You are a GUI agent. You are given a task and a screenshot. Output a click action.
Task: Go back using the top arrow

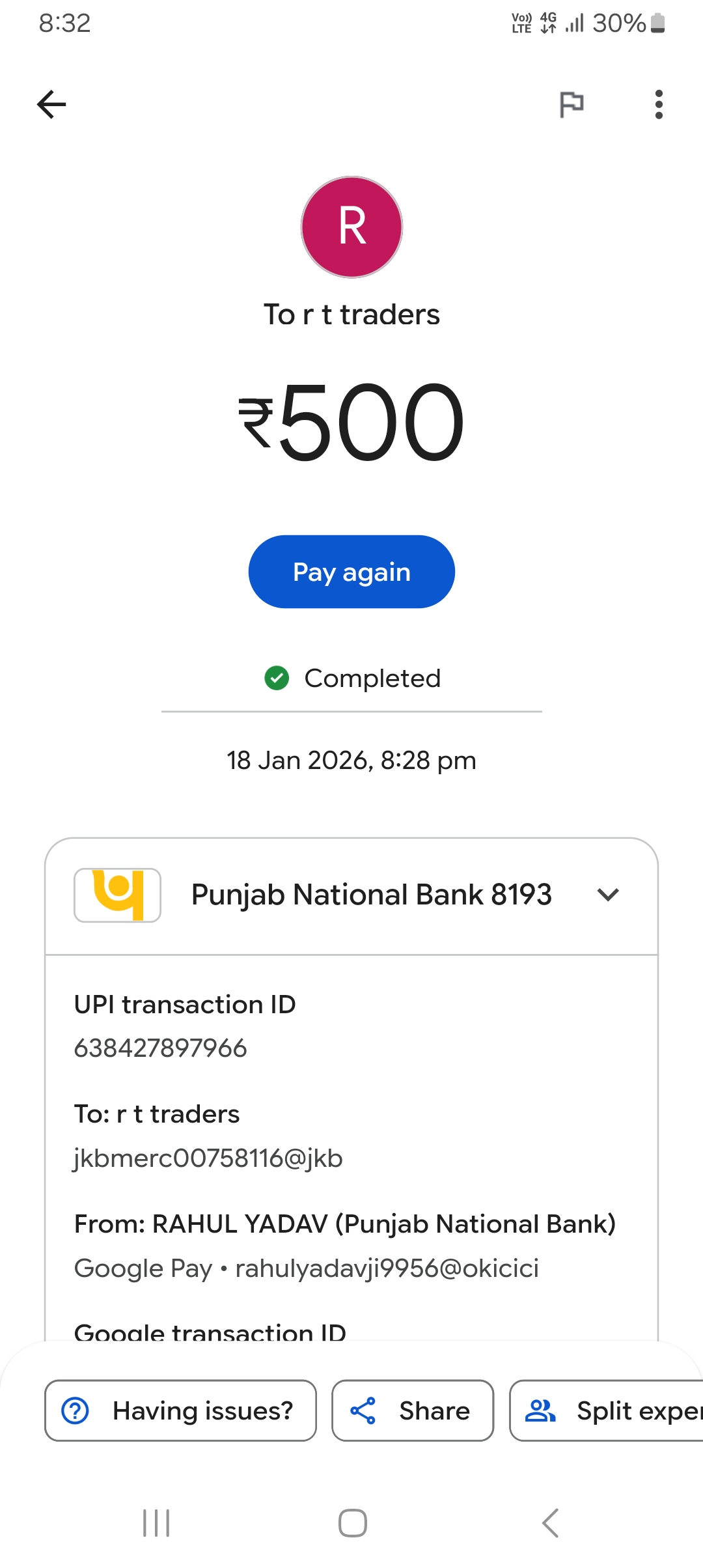(51, 104)
